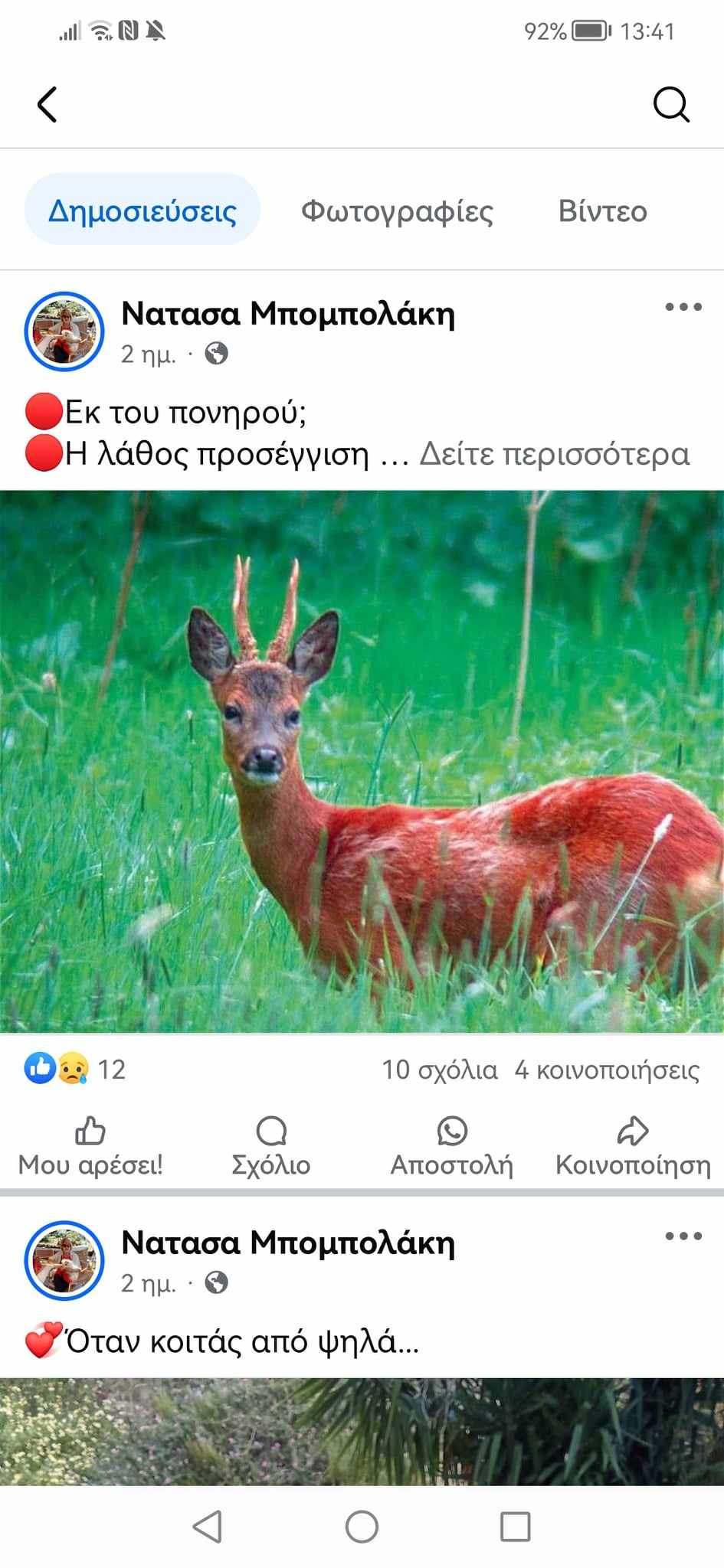Viewport: 724px width, 1568px height.
Task: View the 4 κοινοποιήσεις list
Action: 607,1070
